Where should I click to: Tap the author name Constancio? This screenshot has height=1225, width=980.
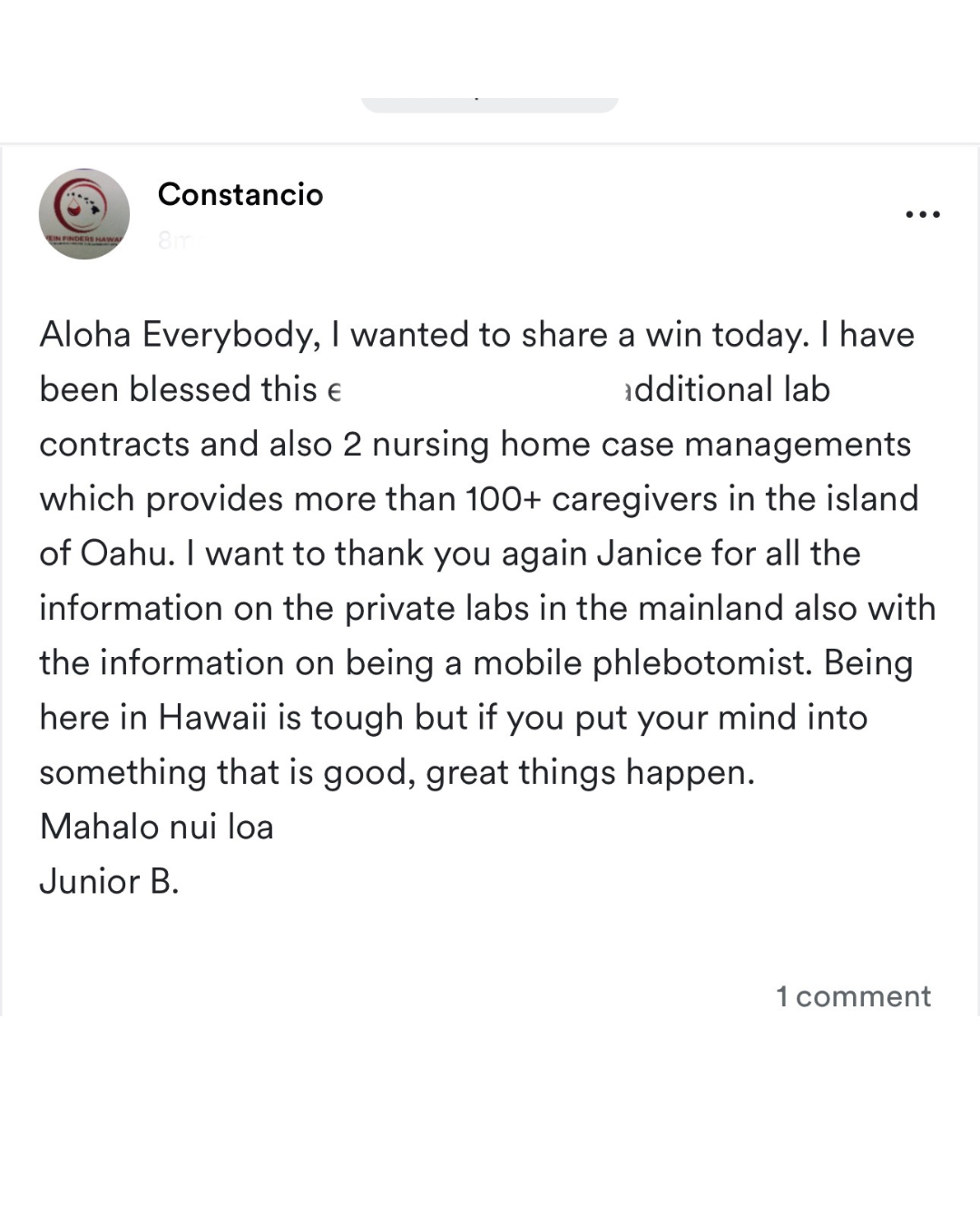[240, 194]
